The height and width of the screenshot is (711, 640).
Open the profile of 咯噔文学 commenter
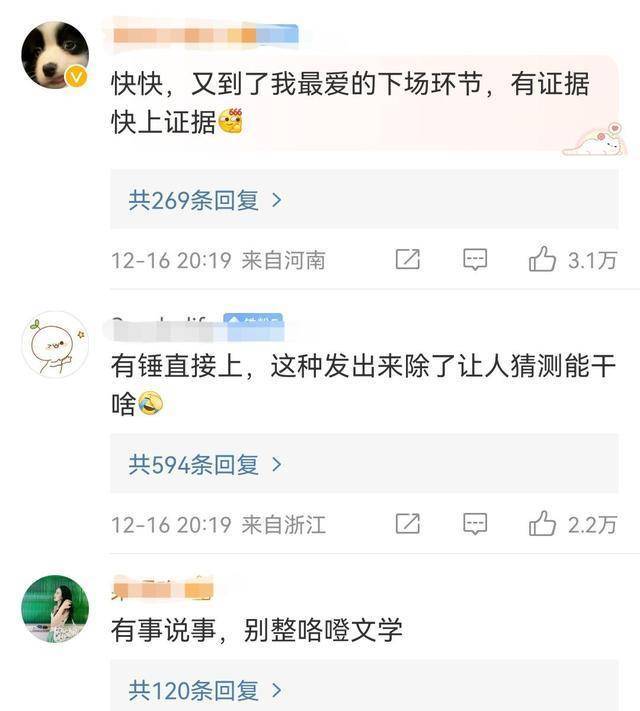55,609
